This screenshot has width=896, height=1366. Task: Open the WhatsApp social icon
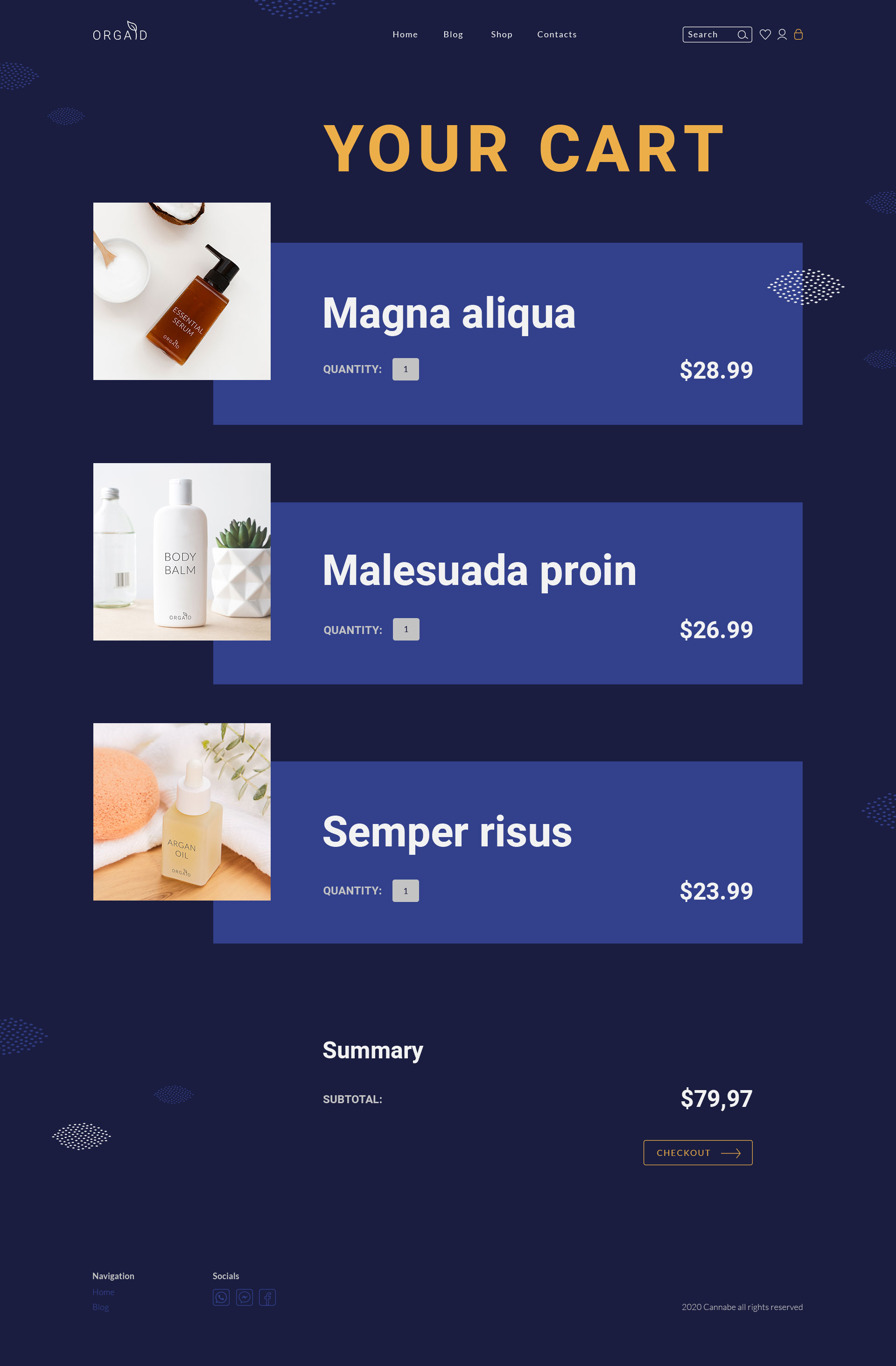point(221,1297)
